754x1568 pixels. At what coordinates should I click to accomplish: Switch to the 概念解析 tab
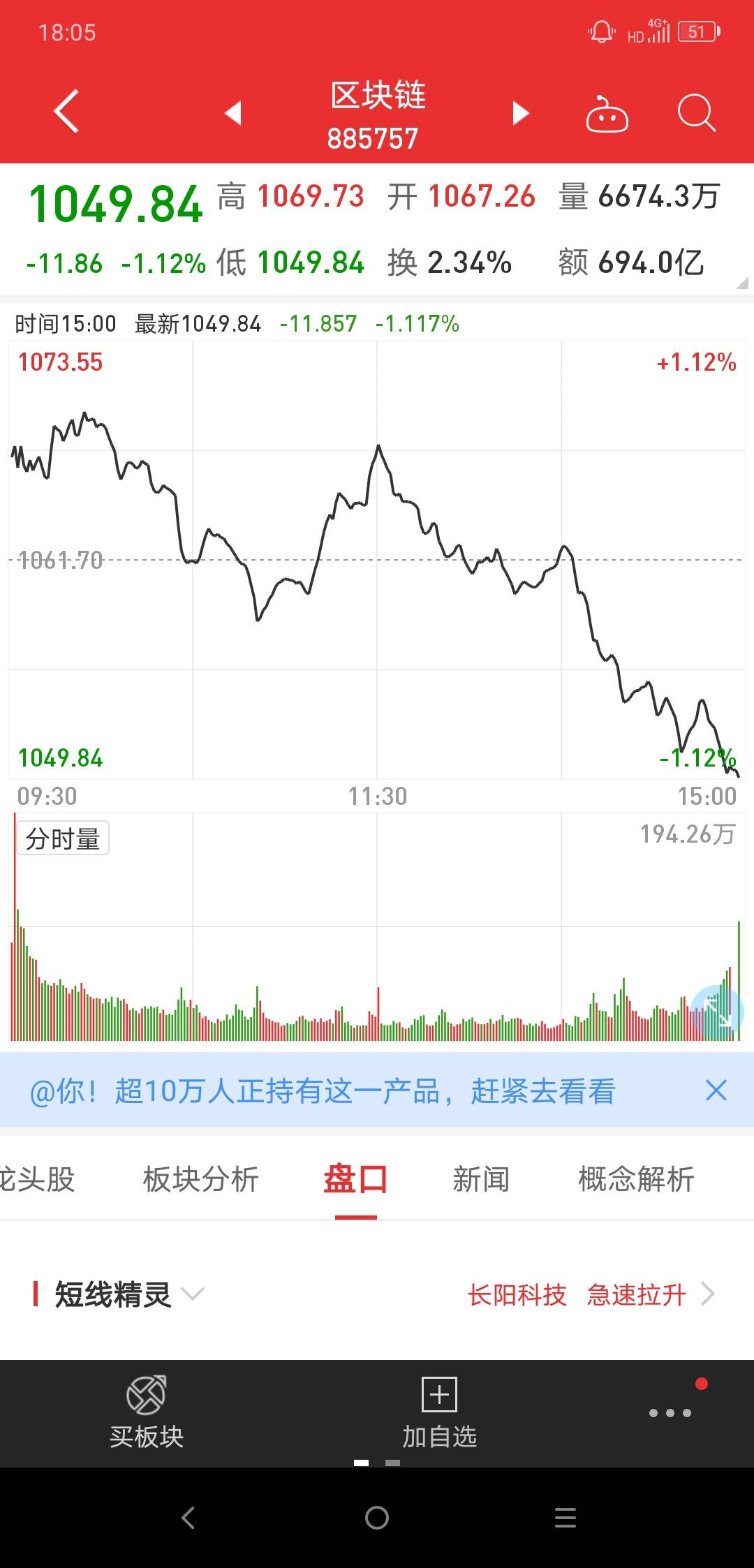click(636, 1180)
